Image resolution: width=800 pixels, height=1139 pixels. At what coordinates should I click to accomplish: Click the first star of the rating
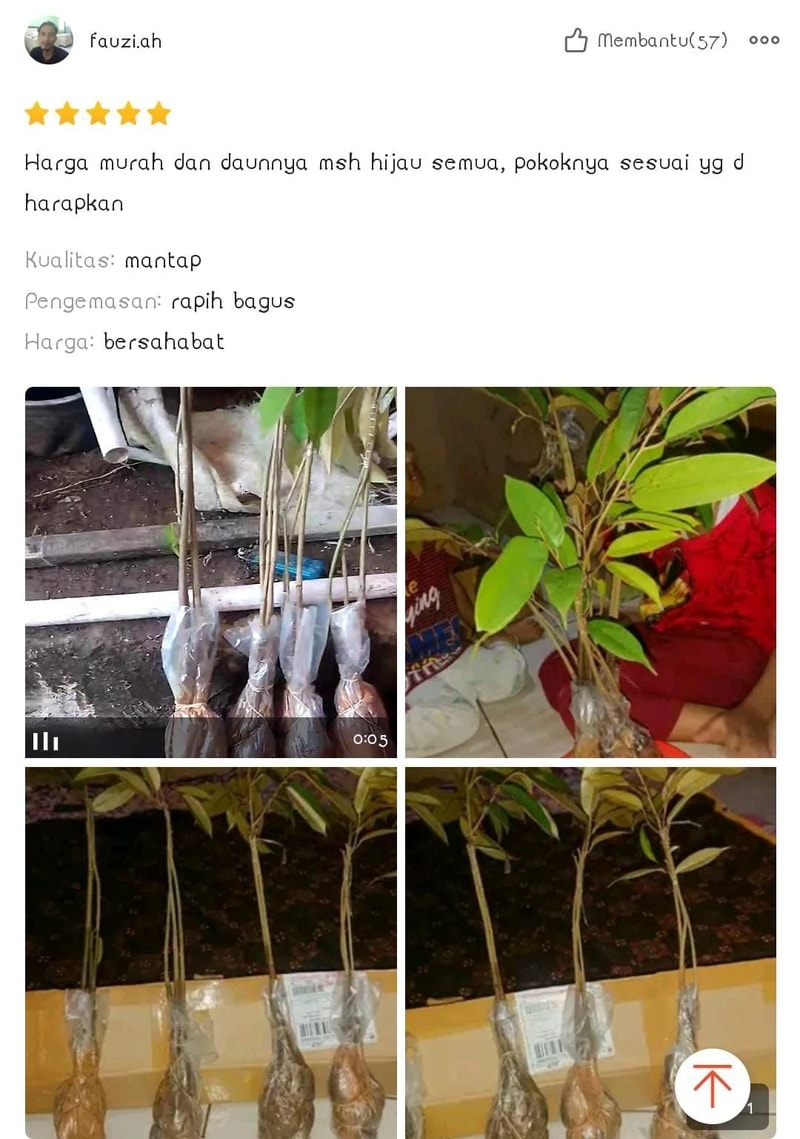(x=37, y=113)
